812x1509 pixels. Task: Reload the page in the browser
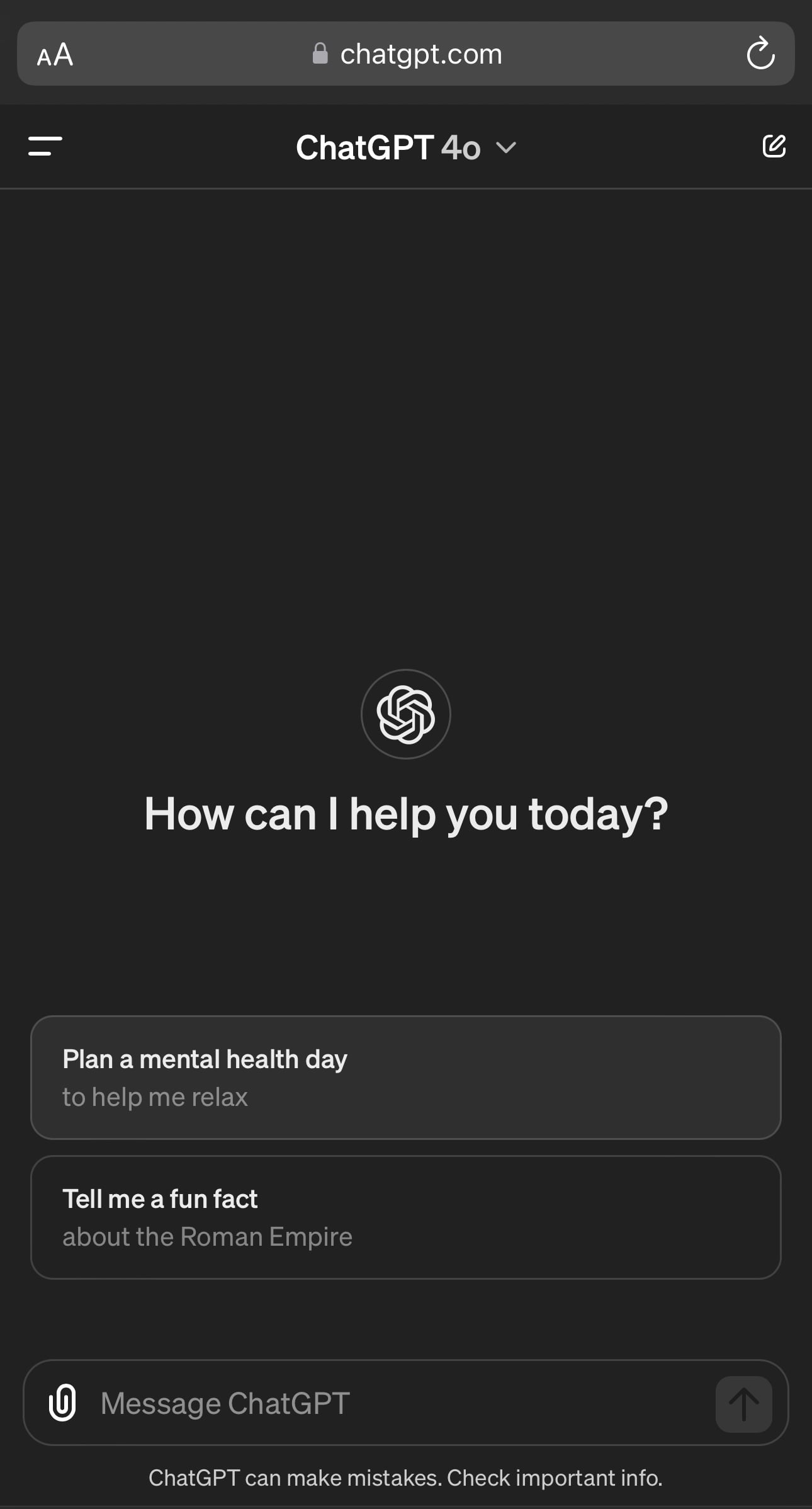[x=760, y=54]
